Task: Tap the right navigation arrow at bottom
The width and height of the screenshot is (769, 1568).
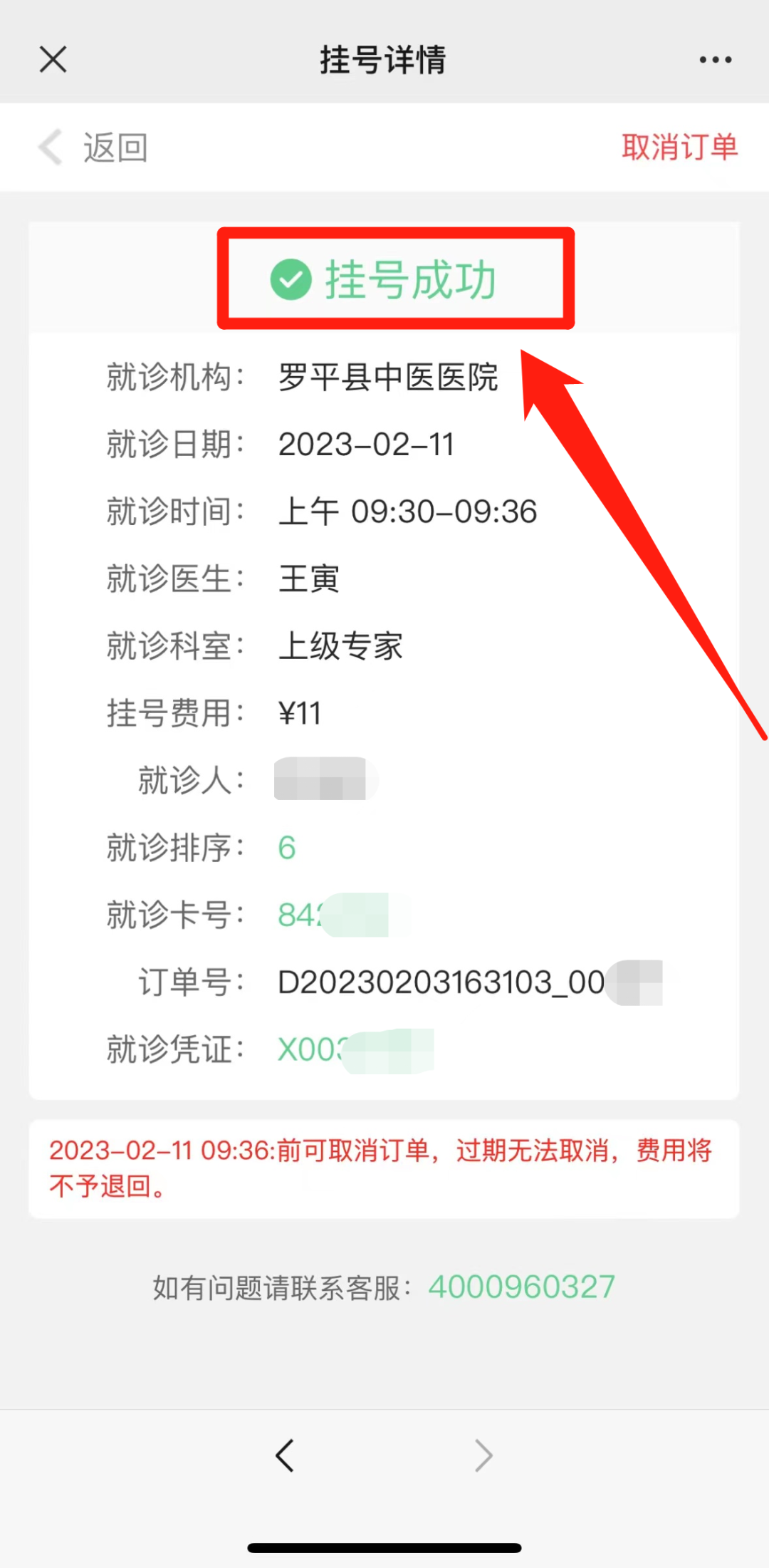Action: click(x=483, y=1455)
